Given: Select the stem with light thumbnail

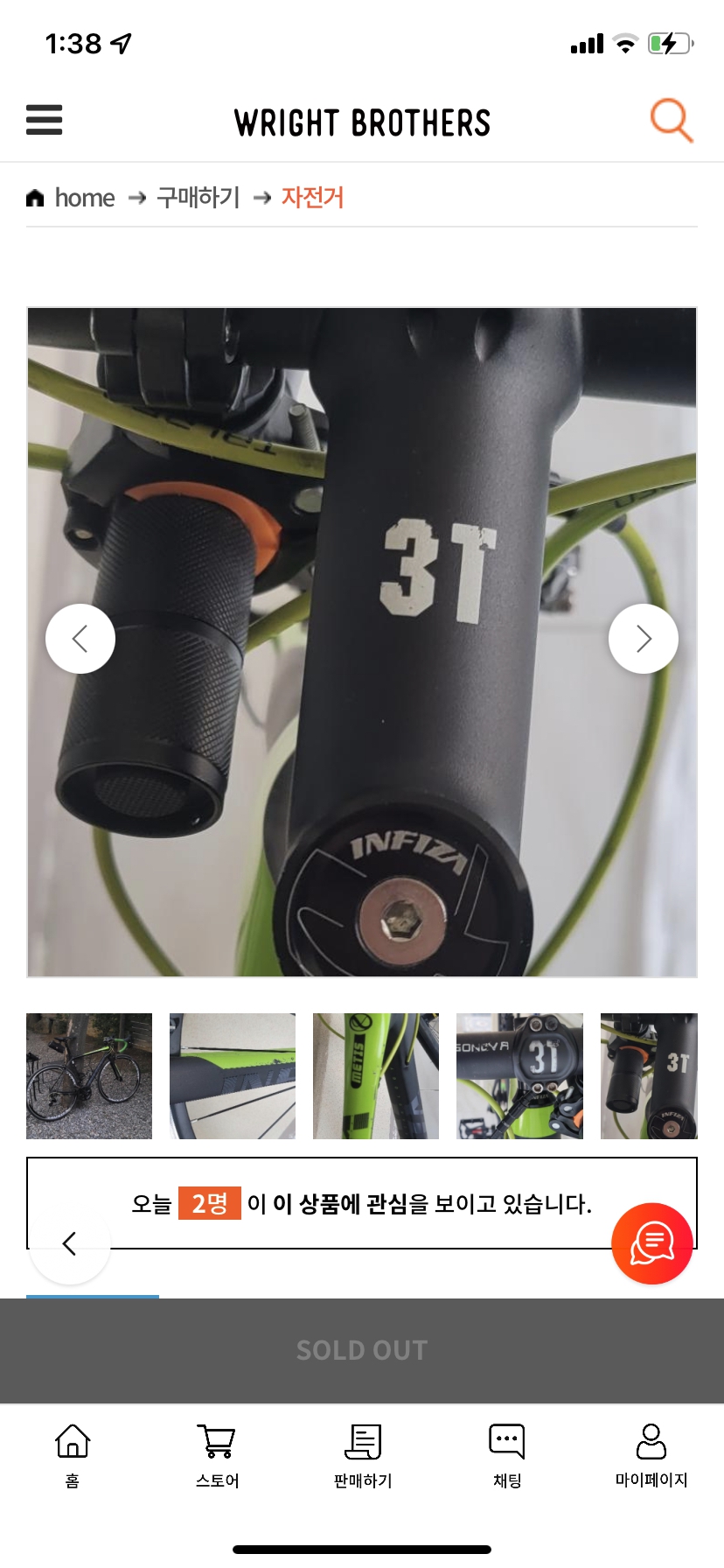Looking at the screenshot, I should pyautogui.click(x=649, y=1075).
